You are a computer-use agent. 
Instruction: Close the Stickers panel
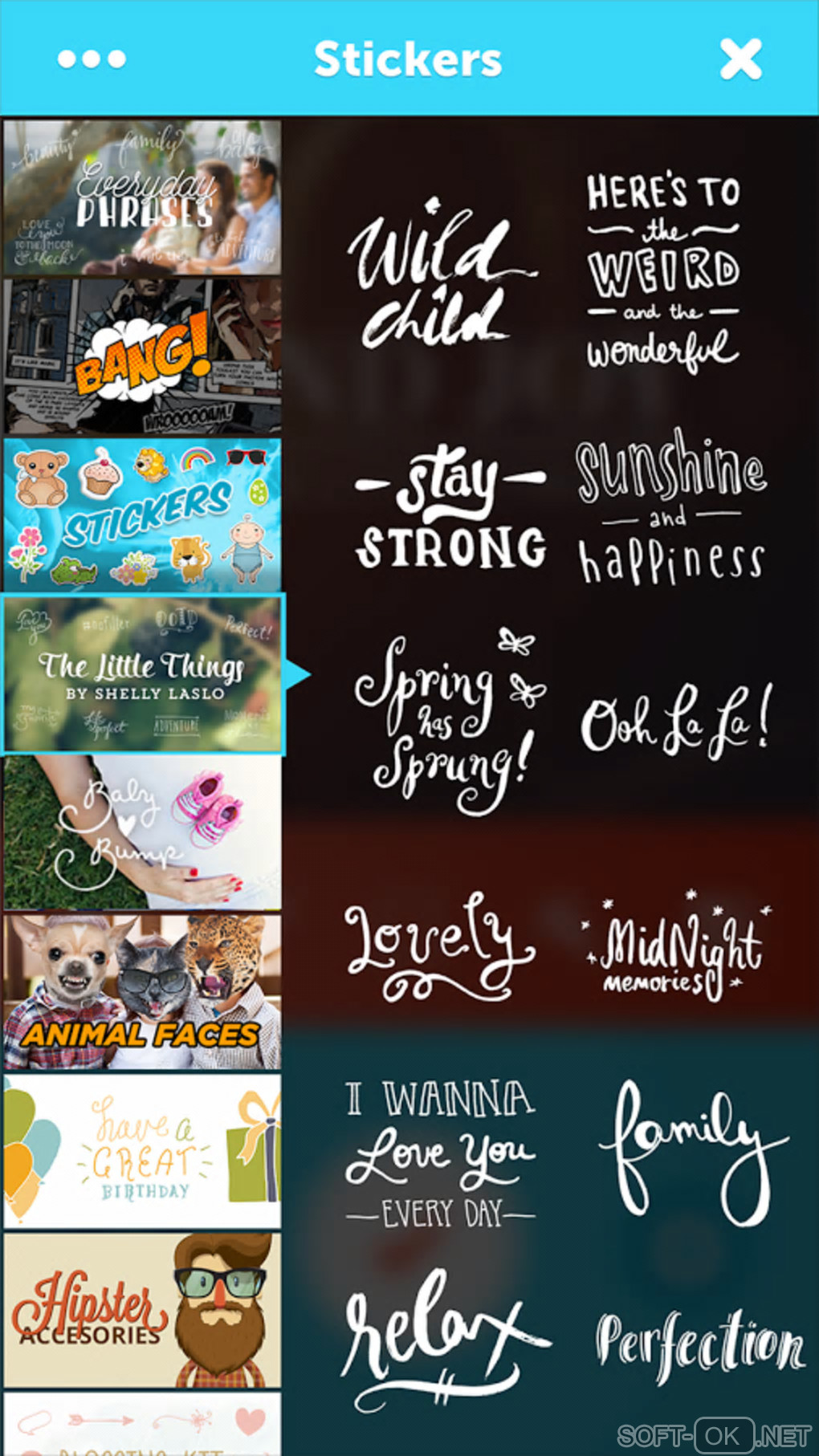740,59
